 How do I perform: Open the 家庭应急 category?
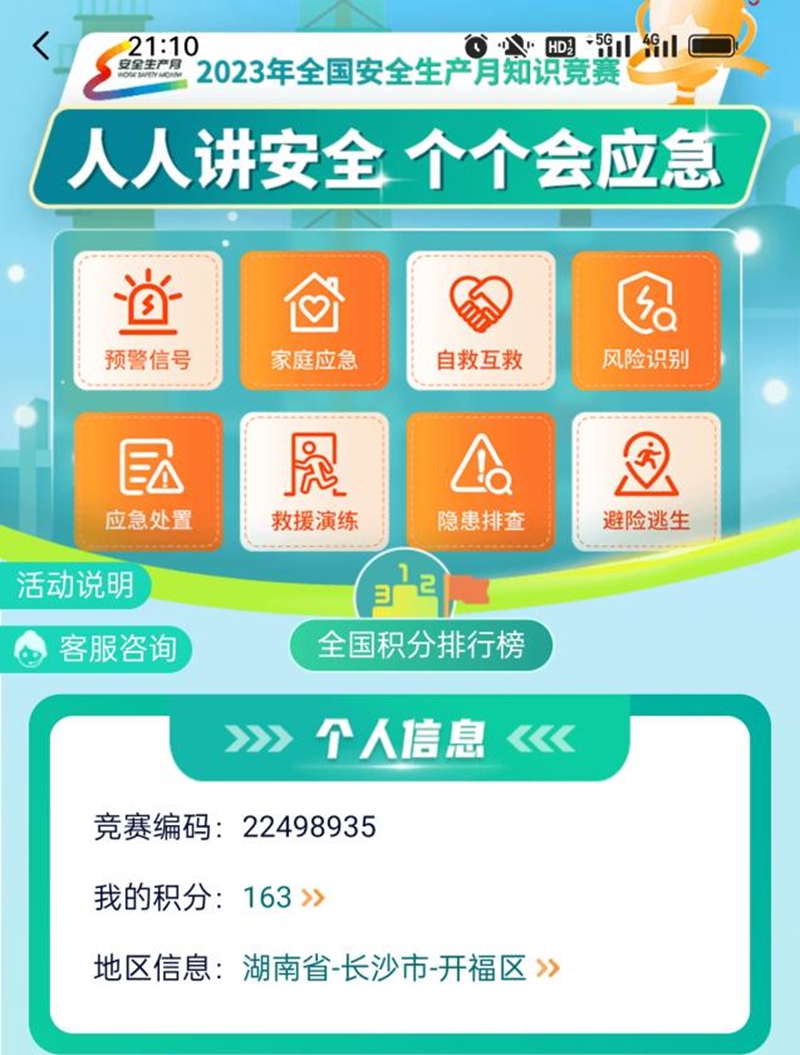tap(314, 320)
